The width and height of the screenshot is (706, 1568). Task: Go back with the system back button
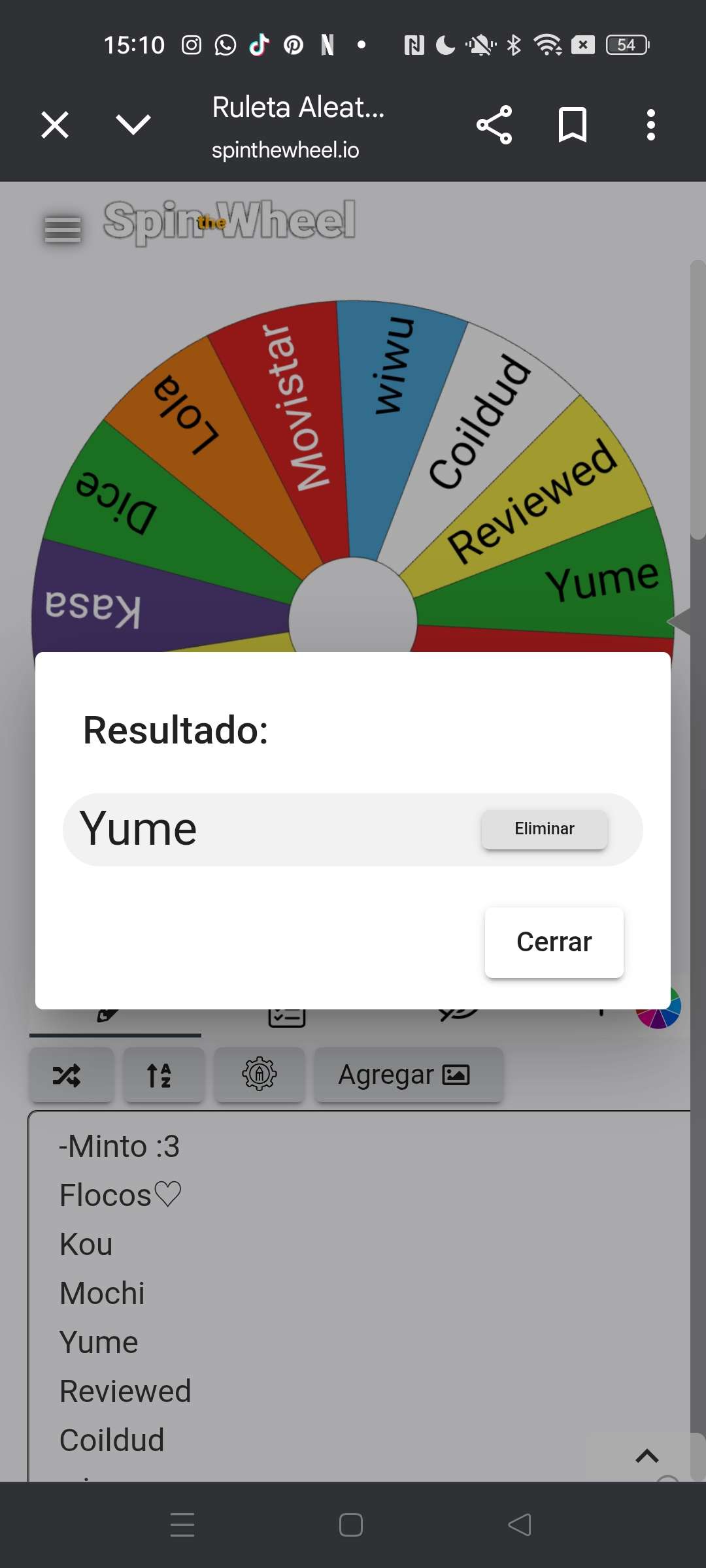[x=520, y=1525]
